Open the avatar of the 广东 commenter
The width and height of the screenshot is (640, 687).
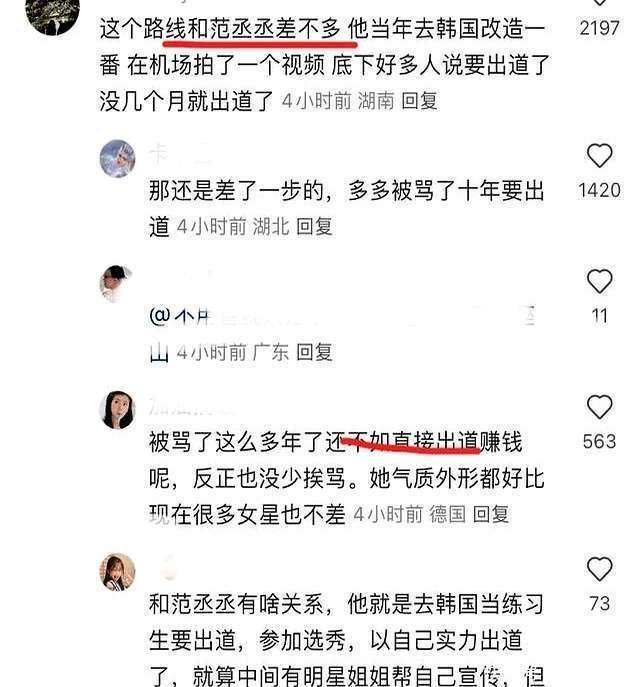tap(116, 284)
